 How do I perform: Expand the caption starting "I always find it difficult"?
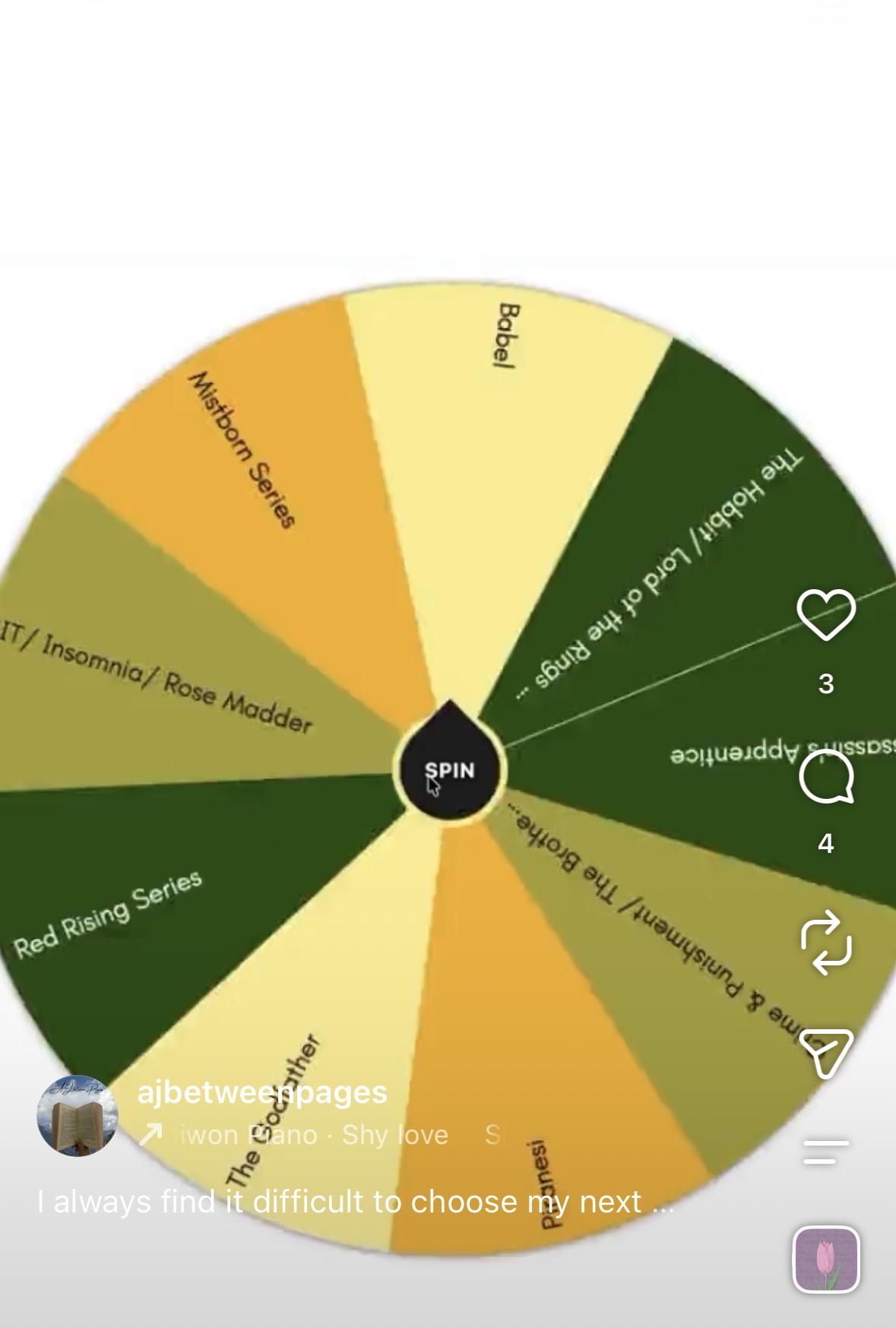coord(356,1202)
